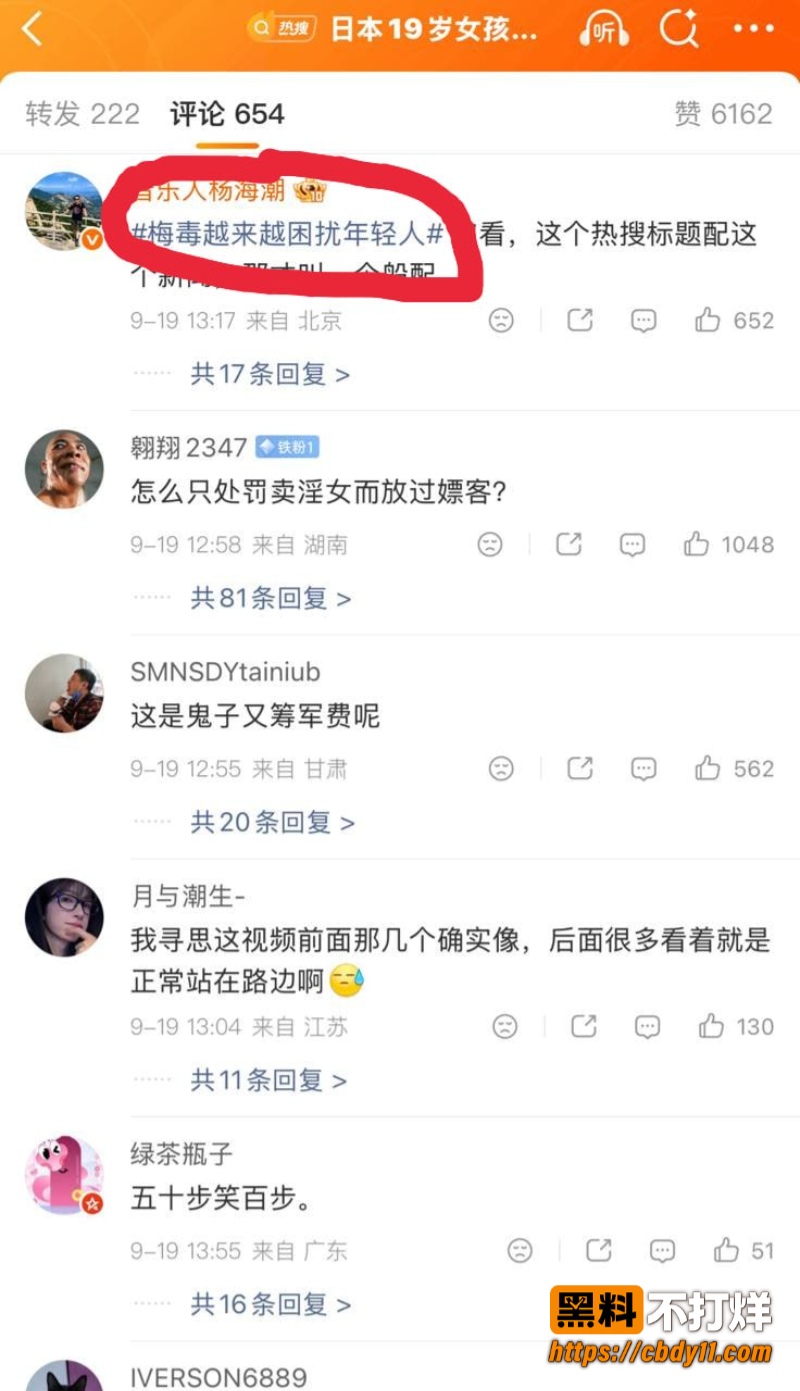
Task: Open 绿茶瓶子's profile avatar
Action: point(64,1175)
